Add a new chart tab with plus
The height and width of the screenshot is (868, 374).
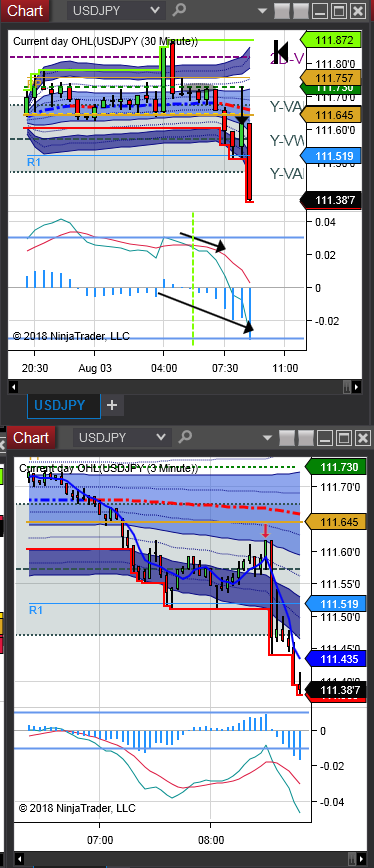pos(112,406)
